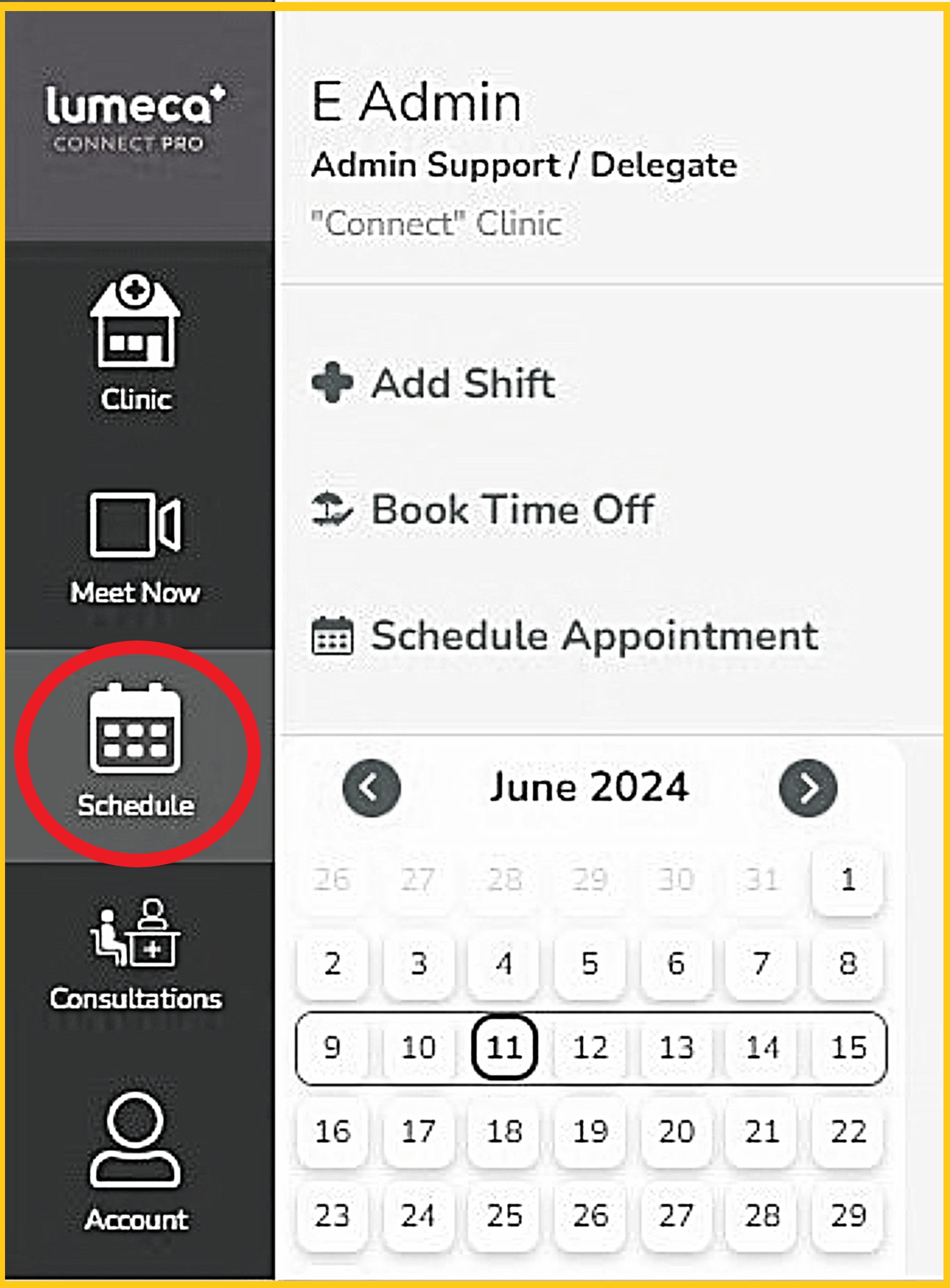Pick June 1 in the calendar
Viewport: 950px width, 1288px height.
[847, 879]
